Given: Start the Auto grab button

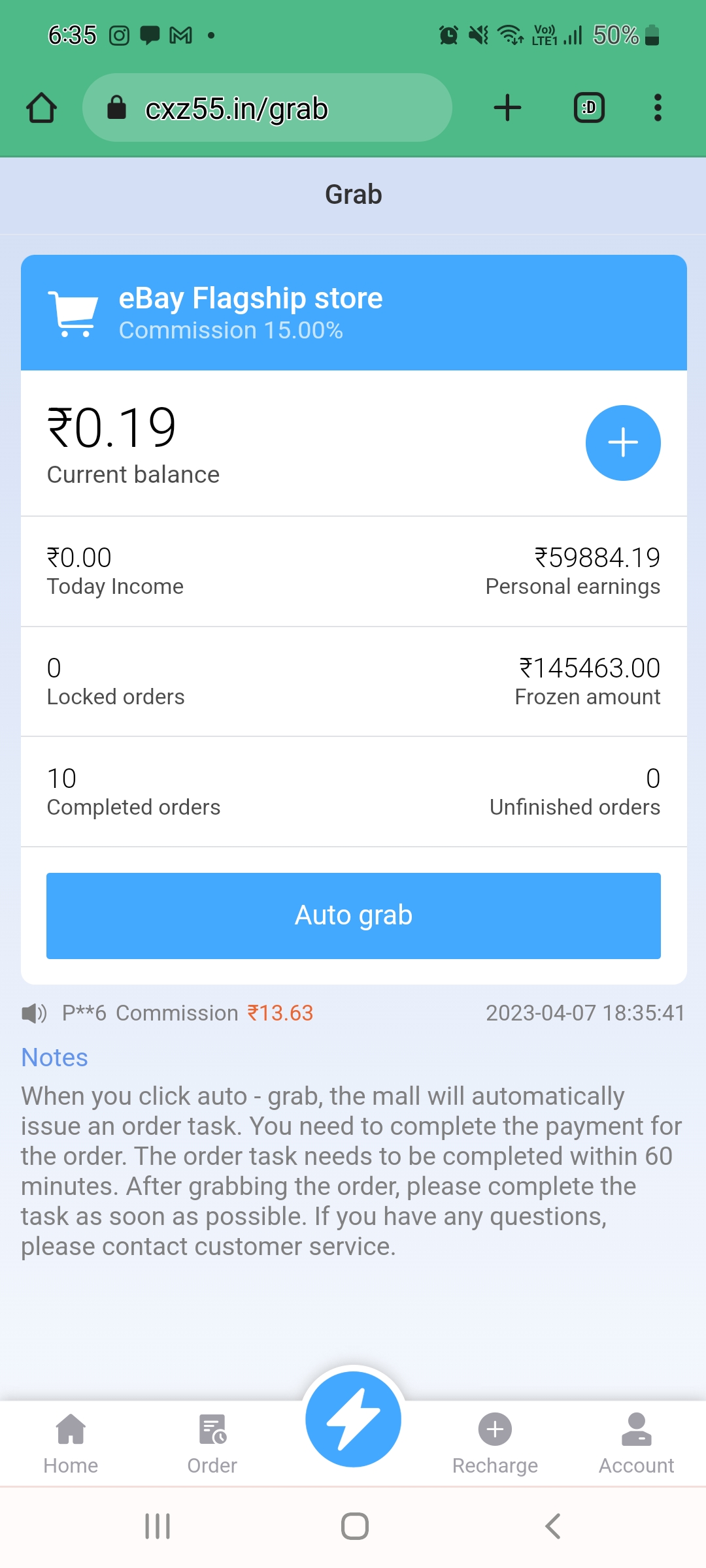Looking at the screenshot, I should [354, 916].
